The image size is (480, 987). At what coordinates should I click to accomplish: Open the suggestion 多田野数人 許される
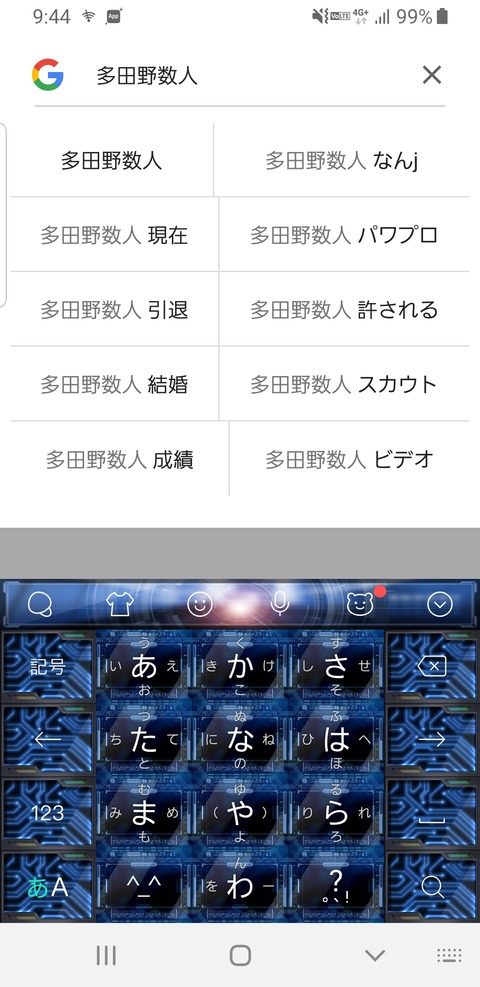pos(344,310)
